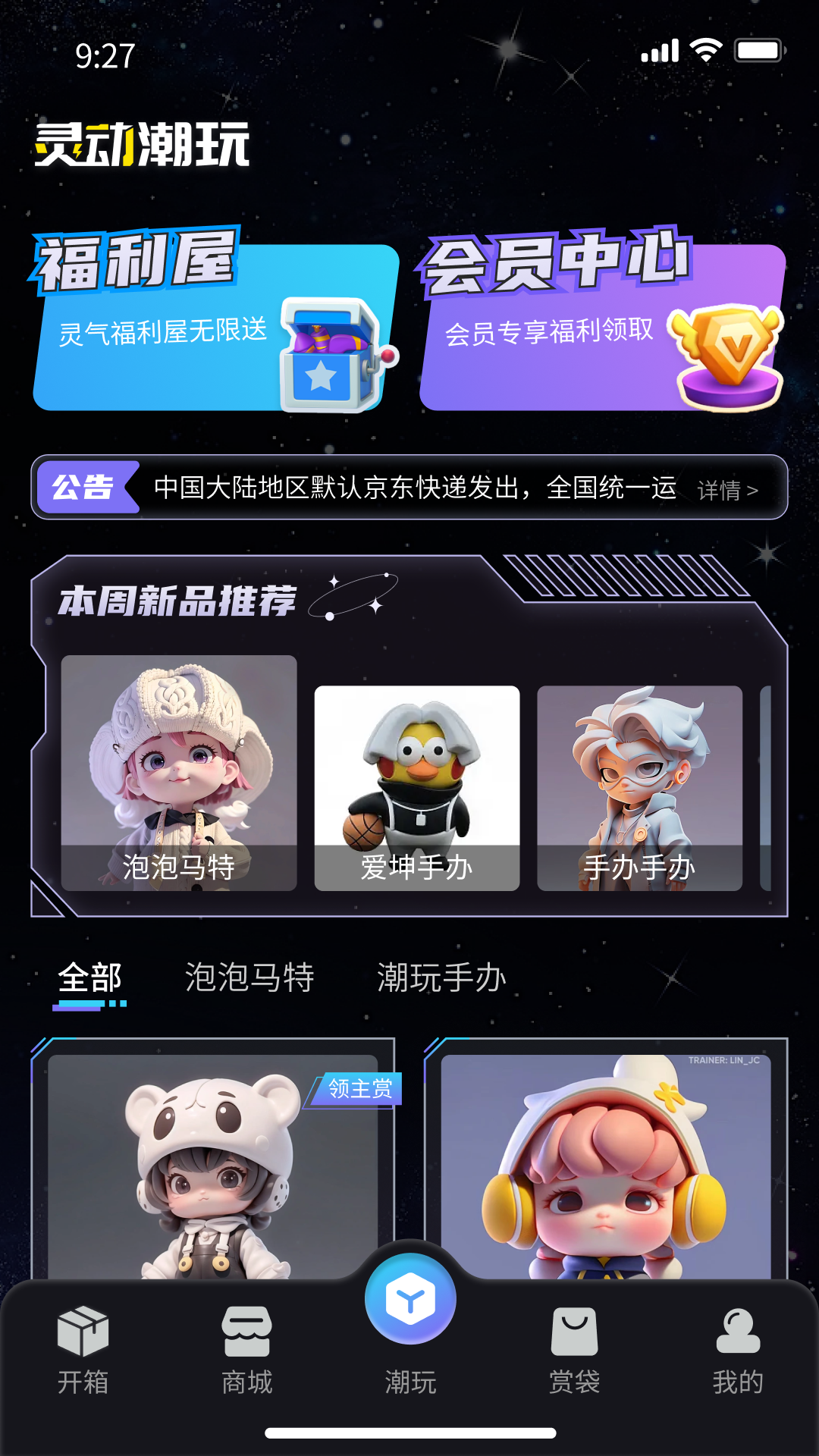
Task: Open the 福利屋 welfare house banner
Action: pos(215,328)
